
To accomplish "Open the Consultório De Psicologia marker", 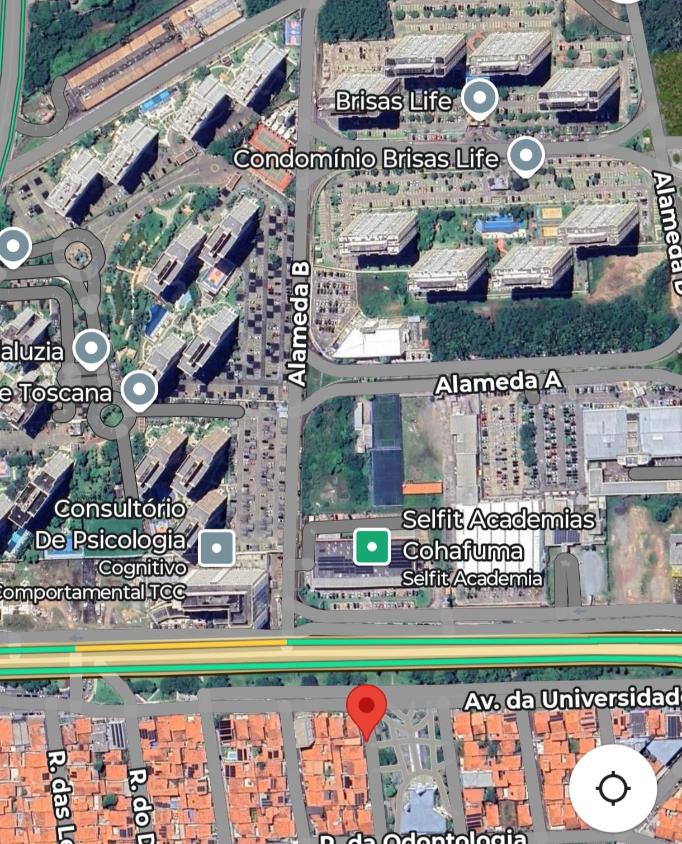I will coord(217,547).
